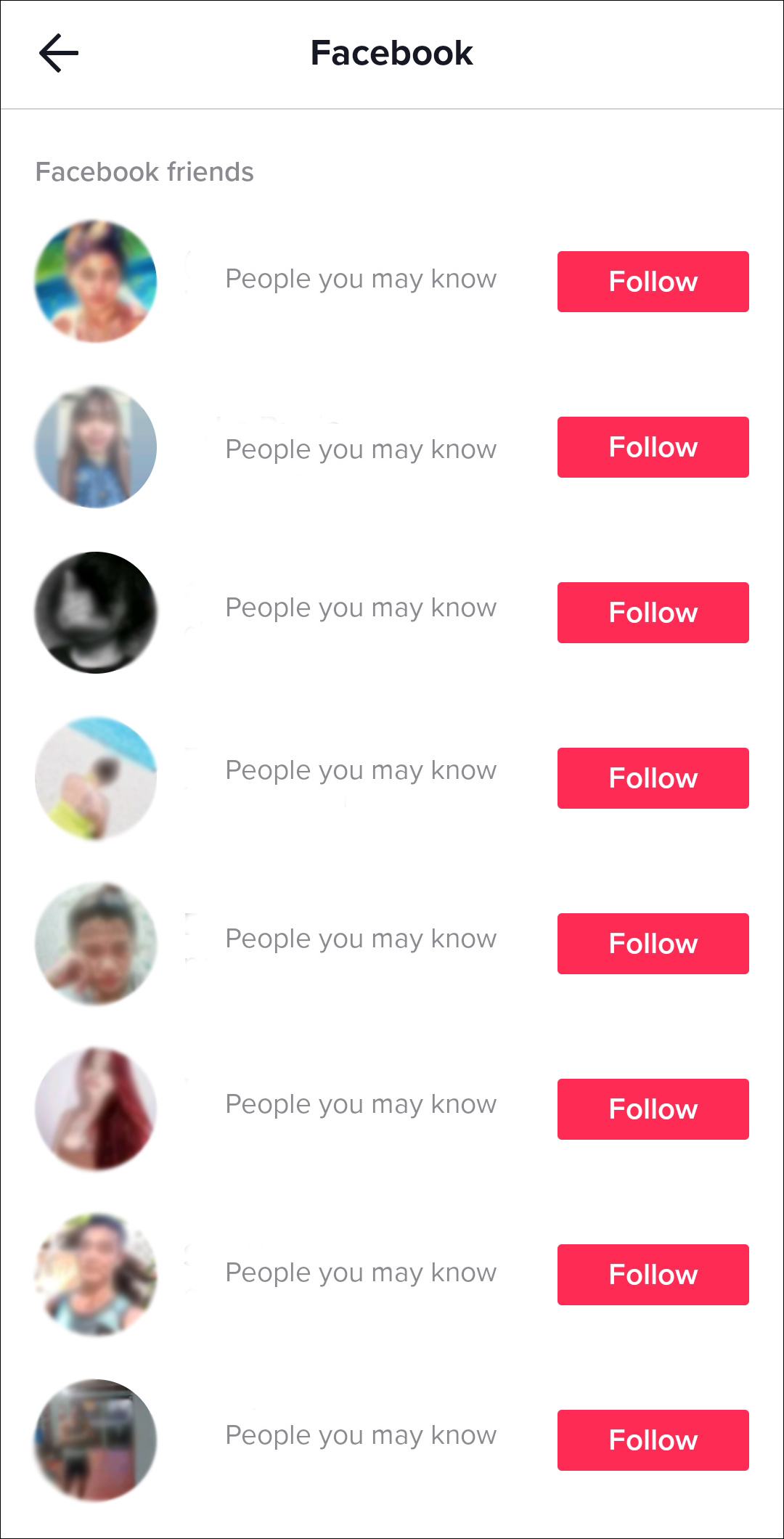Go back using the arrow icon

pyautogui.click(x=58, y=53)
